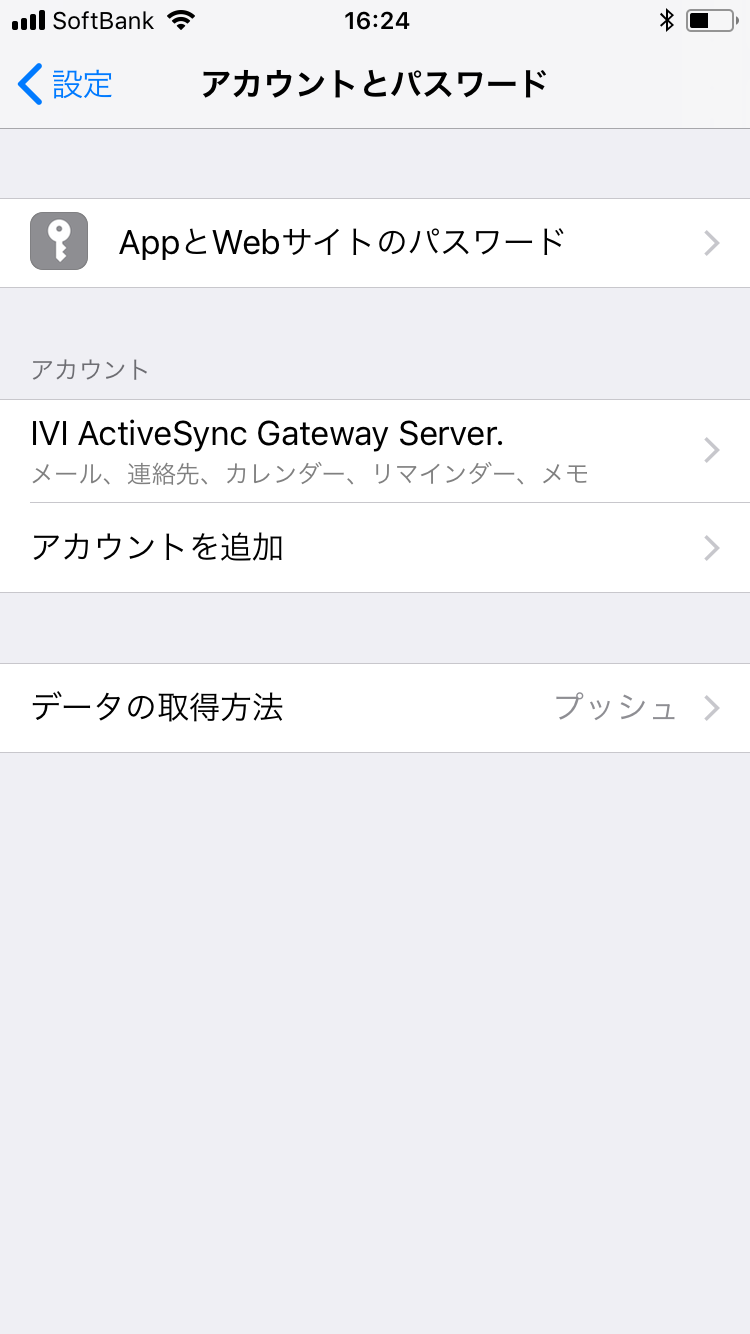The width and height of the screenshot is (750, 1334).
Task: Tap the account subtitle listing メール and 連絡先
Action: click(x=310, y=474)
